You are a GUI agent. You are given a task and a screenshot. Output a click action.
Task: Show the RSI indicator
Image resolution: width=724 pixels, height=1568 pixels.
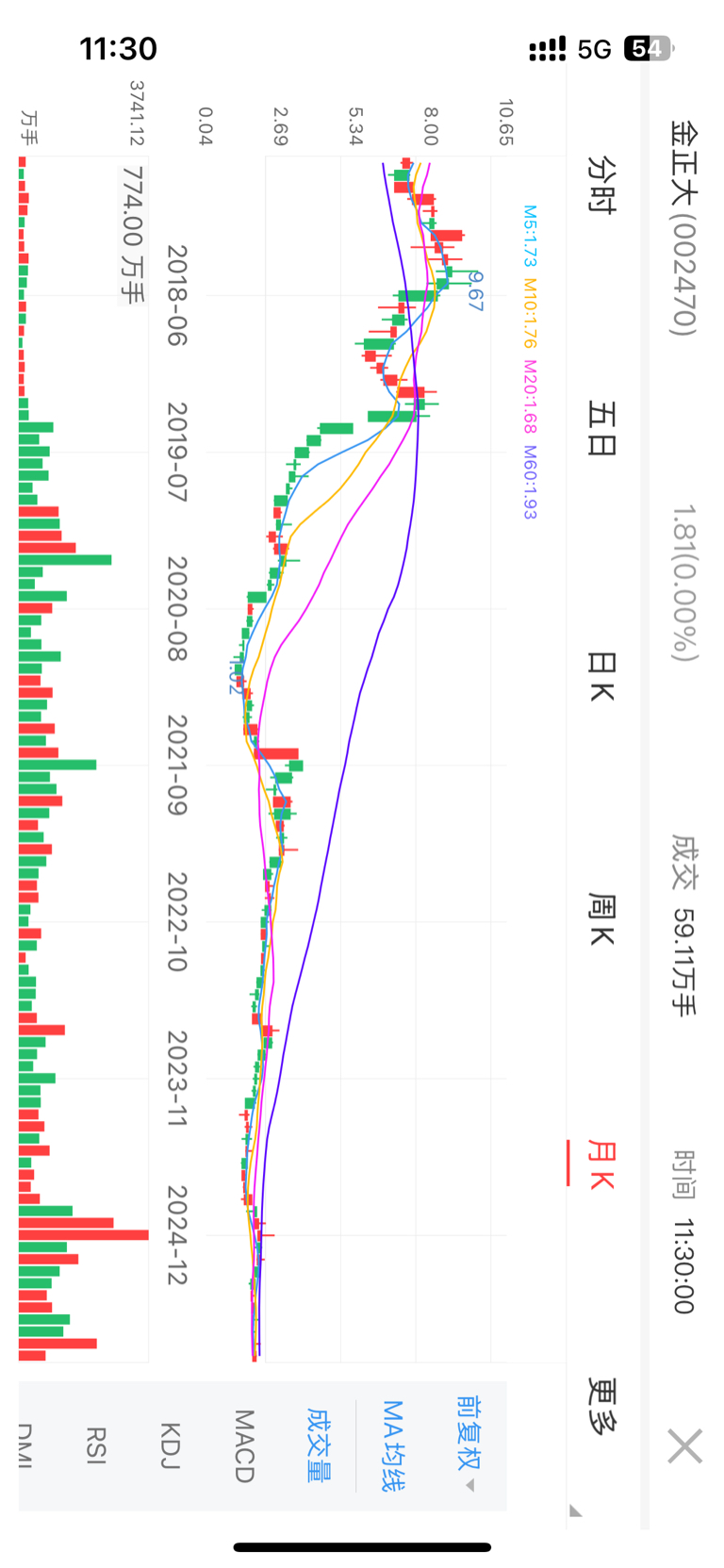[x=96, y=1444]
